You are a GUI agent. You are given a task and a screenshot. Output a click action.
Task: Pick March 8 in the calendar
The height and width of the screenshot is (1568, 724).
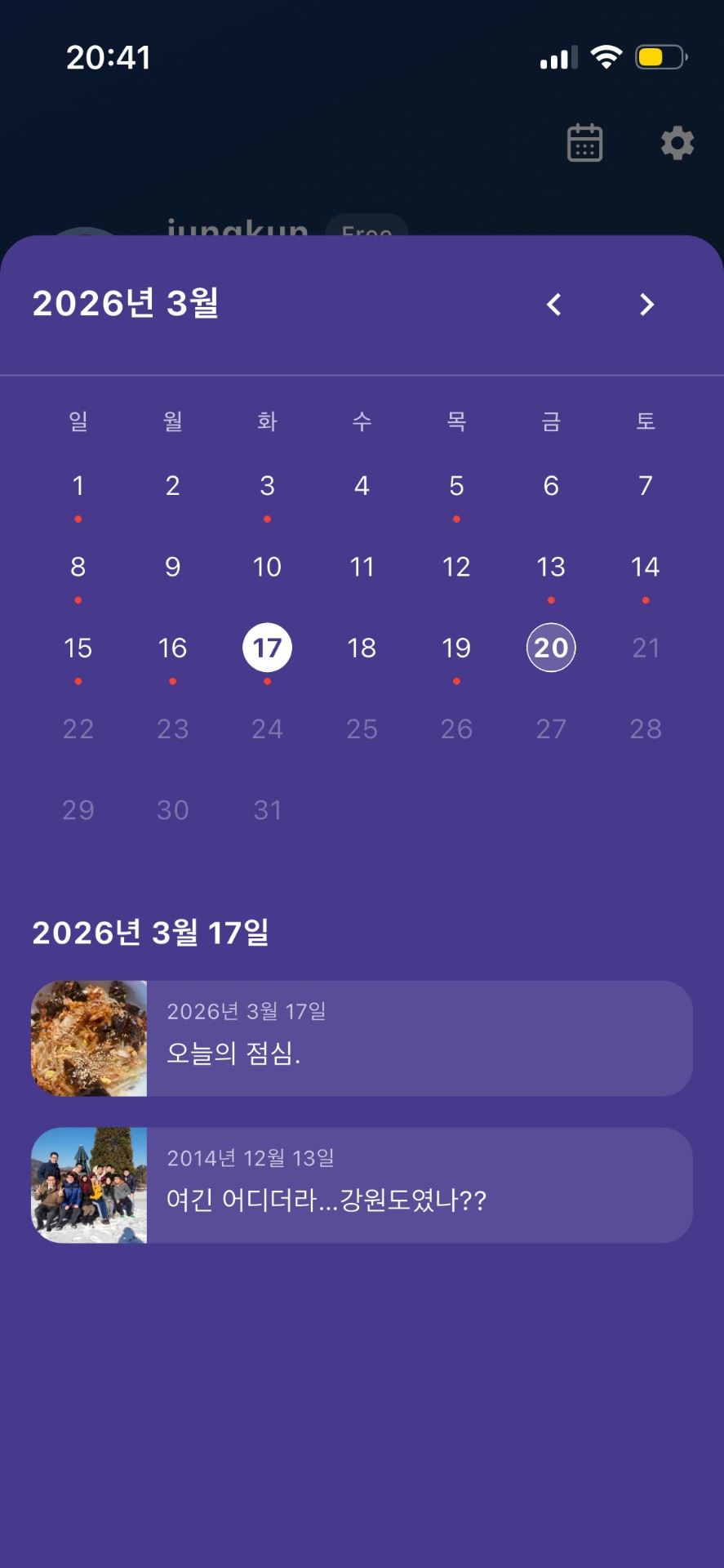78,568
